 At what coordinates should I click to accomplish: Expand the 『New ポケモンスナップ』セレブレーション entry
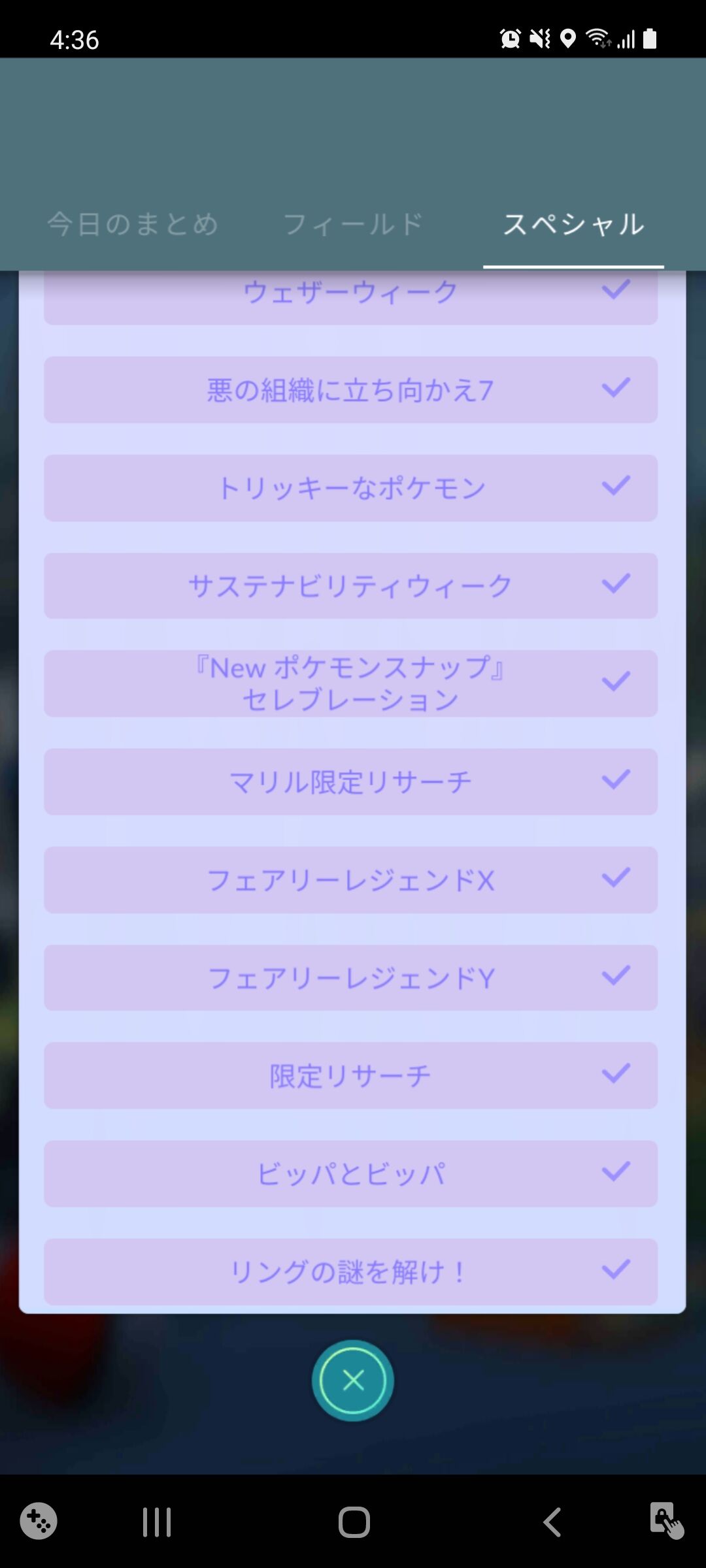click(x=350, y=683)
